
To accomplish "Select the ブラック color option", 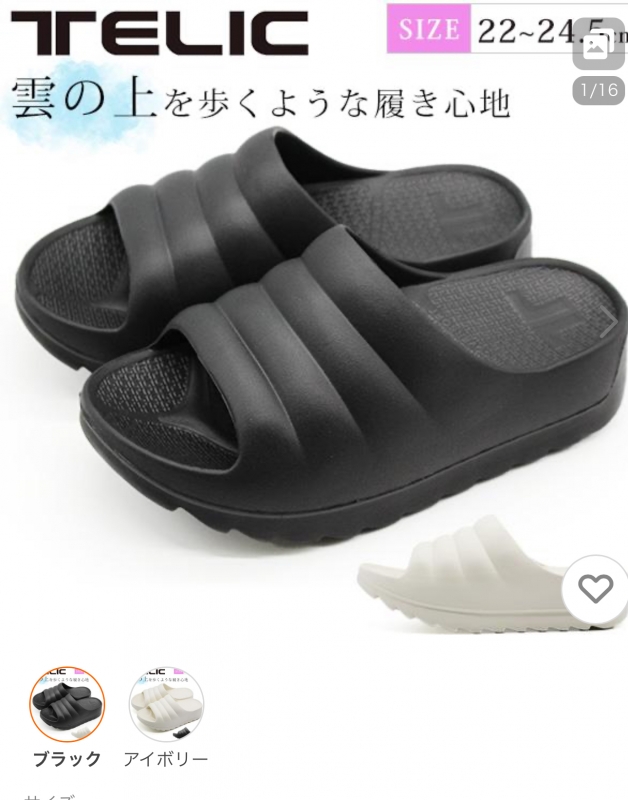I will click(67, 704).
